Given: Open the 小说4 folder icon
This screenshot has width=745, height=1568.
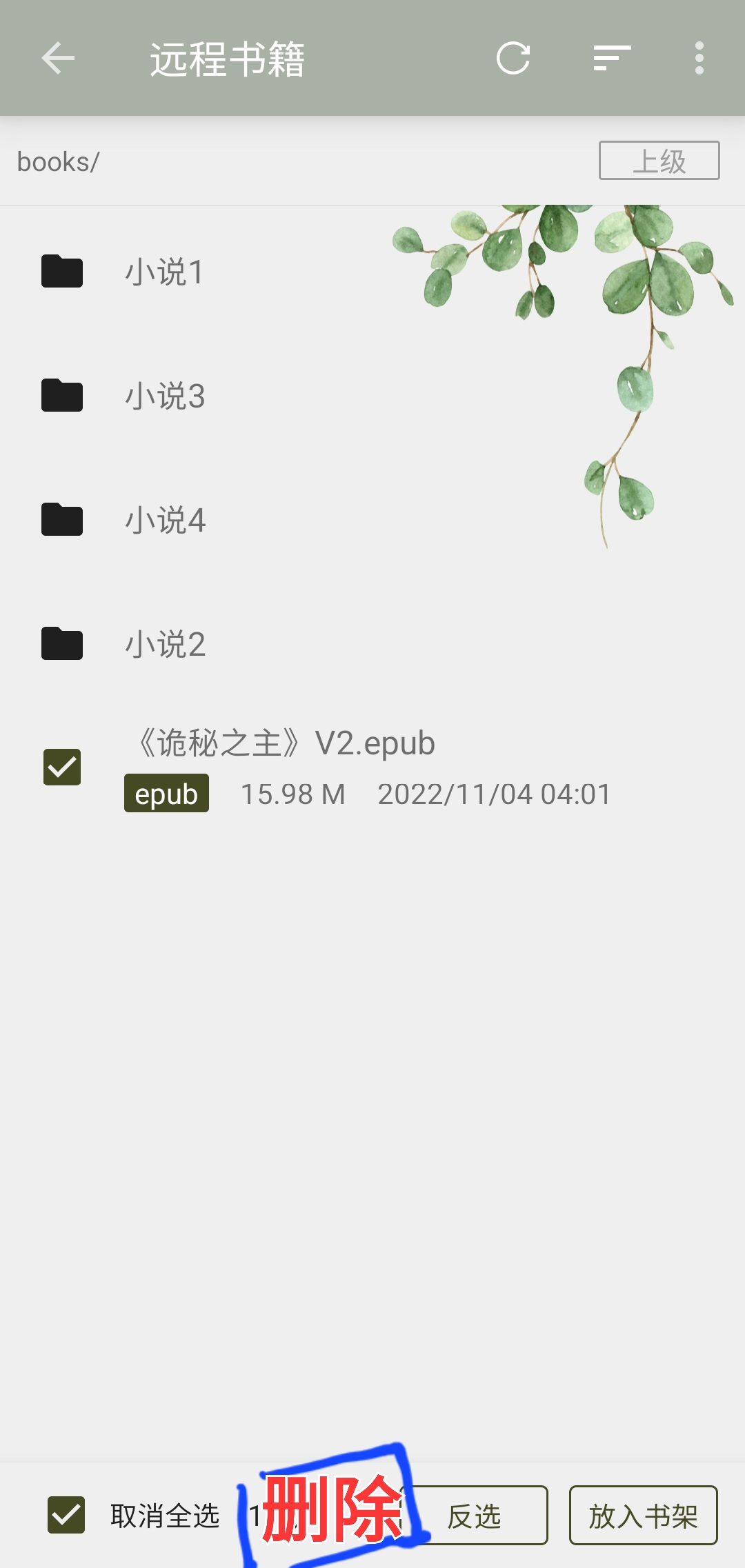Looking at the screenshot, I should [x=62, y=520].
